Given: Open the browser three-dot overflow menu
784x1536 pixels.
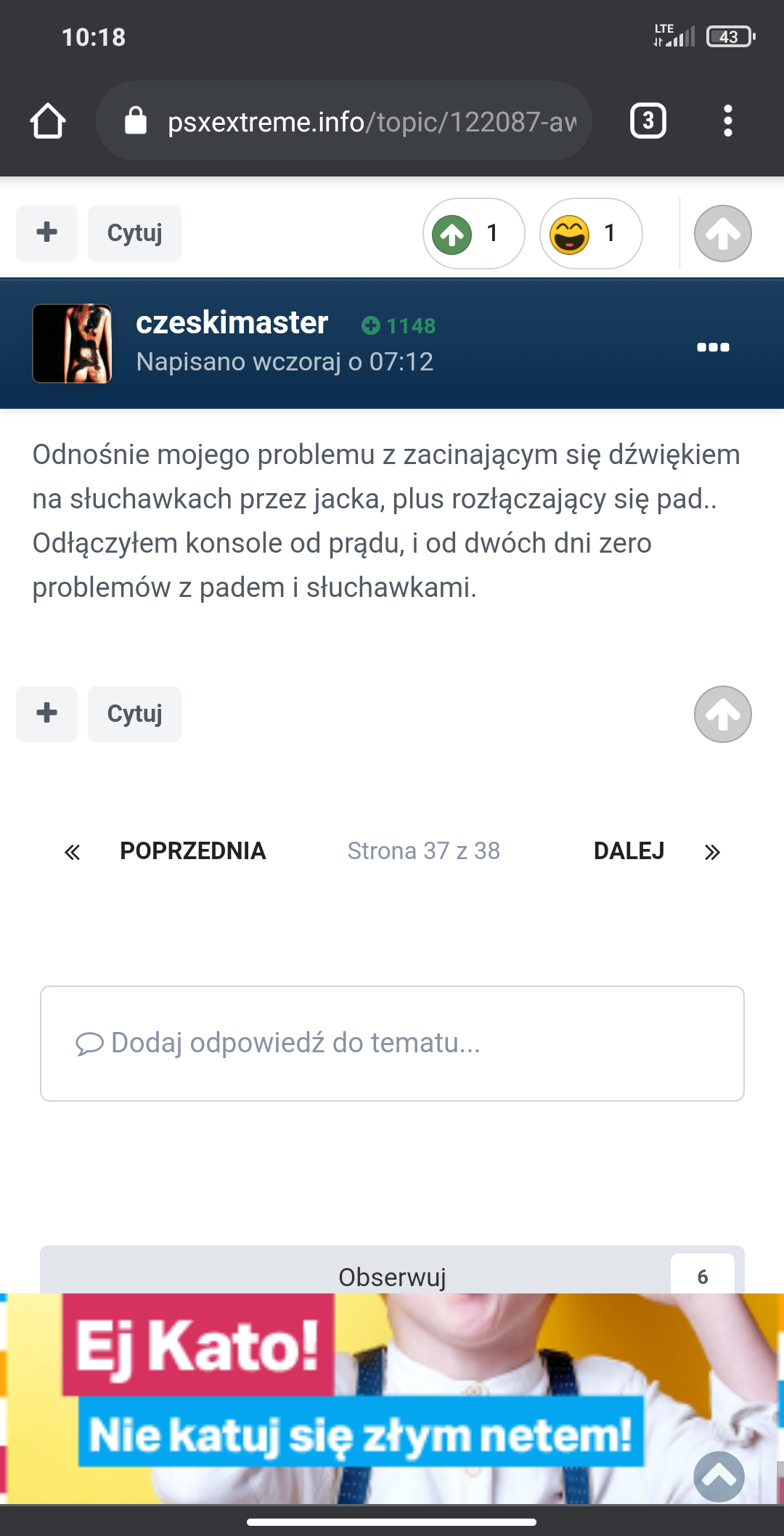Looking at the screenshot, I should click(727, 121).
